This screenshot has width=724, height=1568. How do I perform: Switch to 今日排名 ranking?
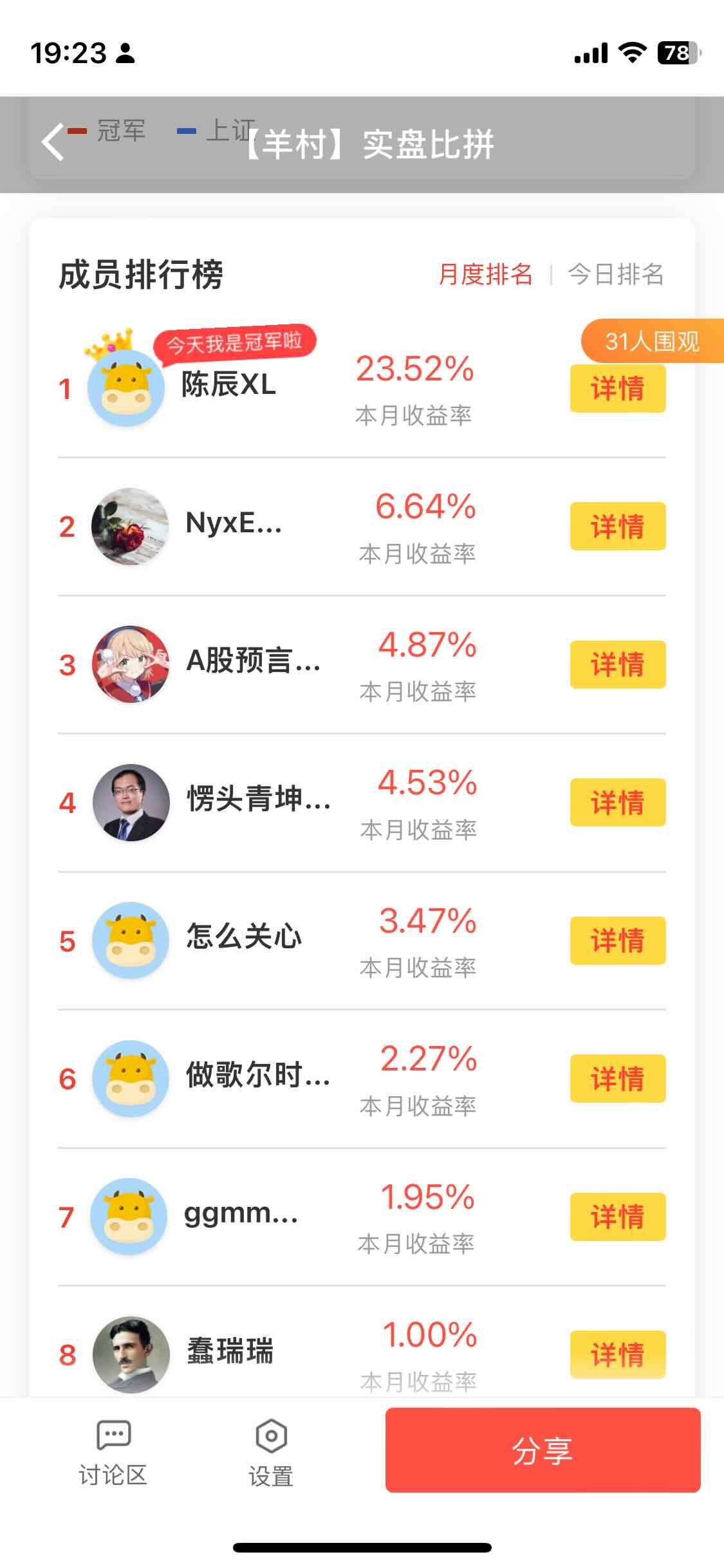point(616,274)
